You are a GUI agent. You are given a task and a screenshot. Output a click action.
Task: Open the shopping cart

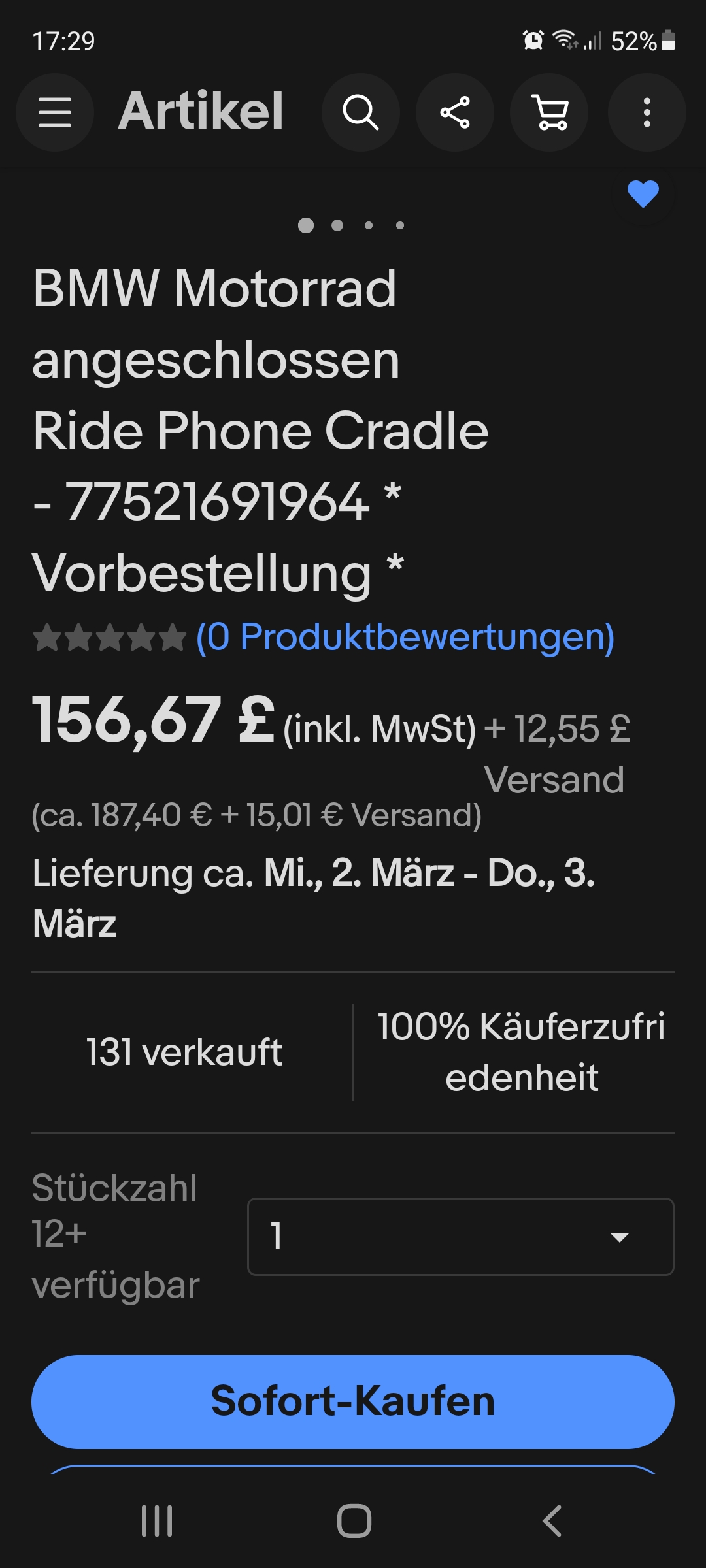[x=550, y=112]
